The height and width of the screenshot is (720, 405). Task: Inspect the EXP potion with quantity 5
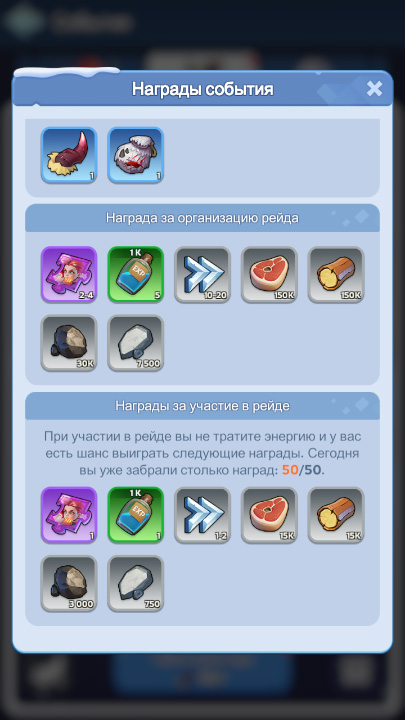point(135,275)
